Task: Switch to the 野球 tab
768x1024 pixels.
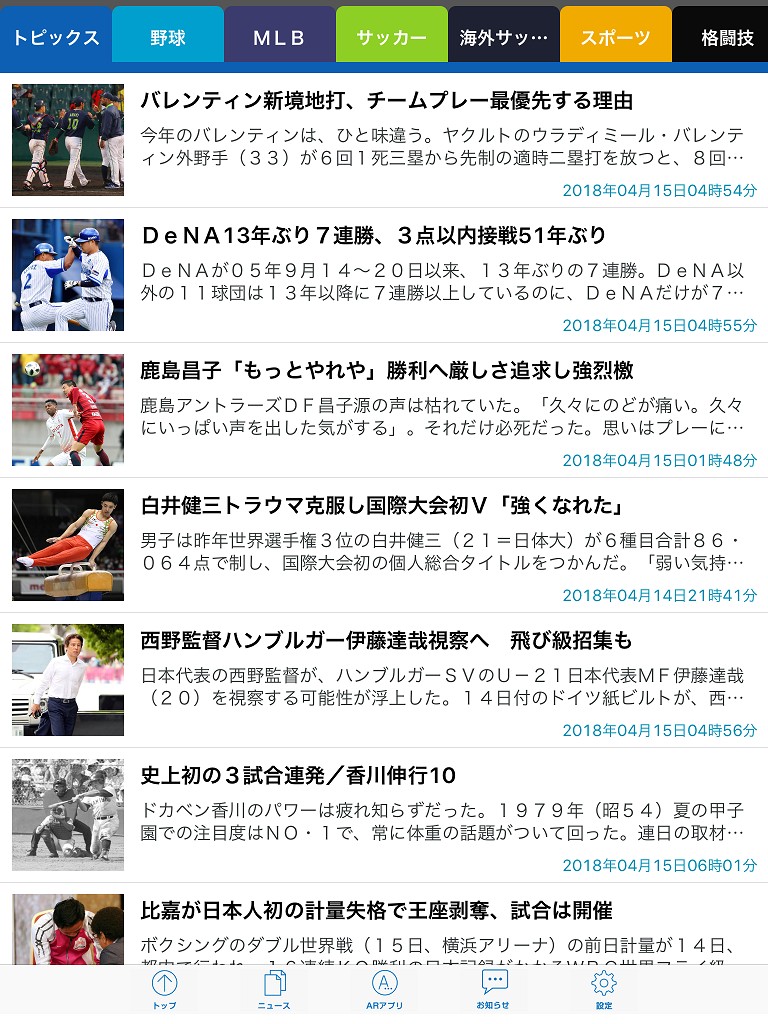Action: click(x=168, y=38)
